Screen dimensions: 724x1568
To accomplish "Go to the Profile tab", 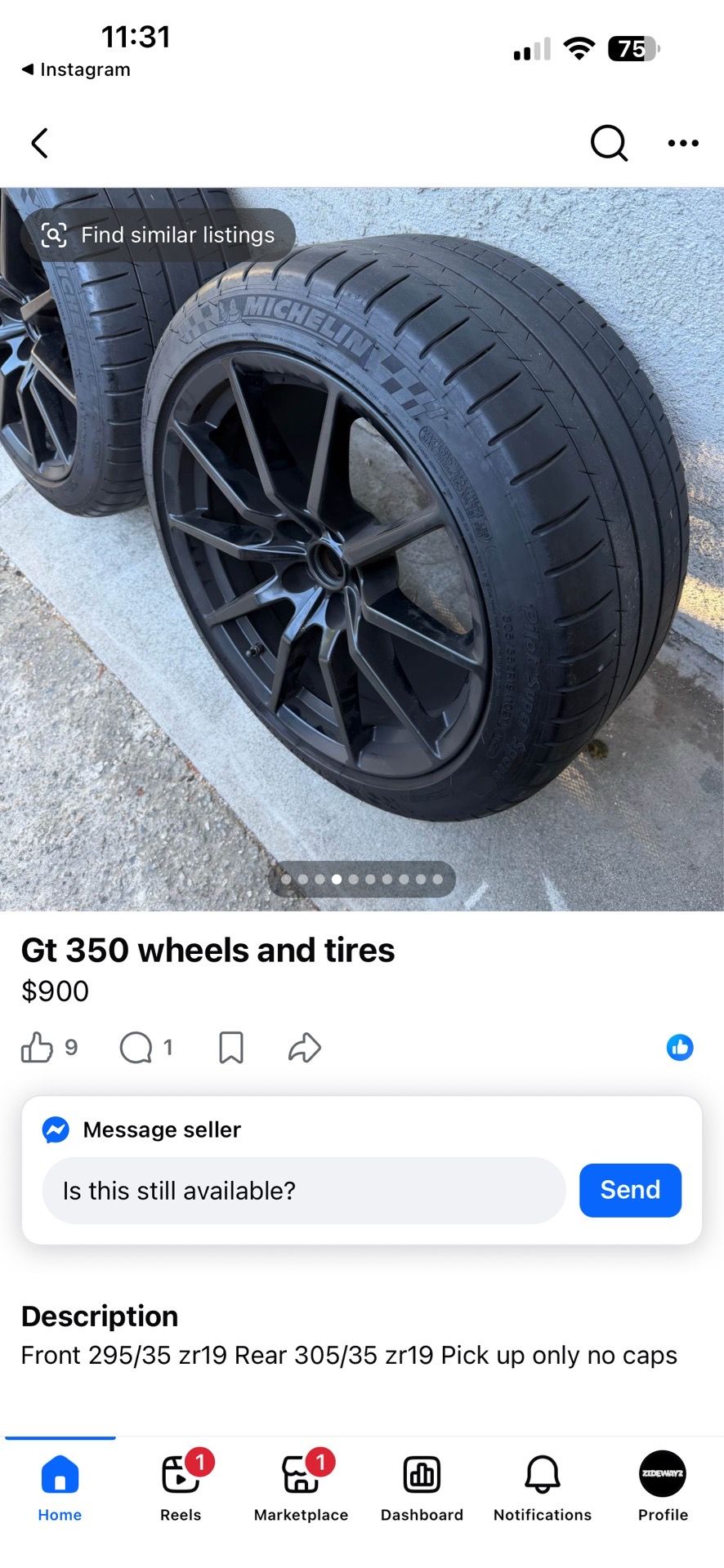I will (663, 1486).
